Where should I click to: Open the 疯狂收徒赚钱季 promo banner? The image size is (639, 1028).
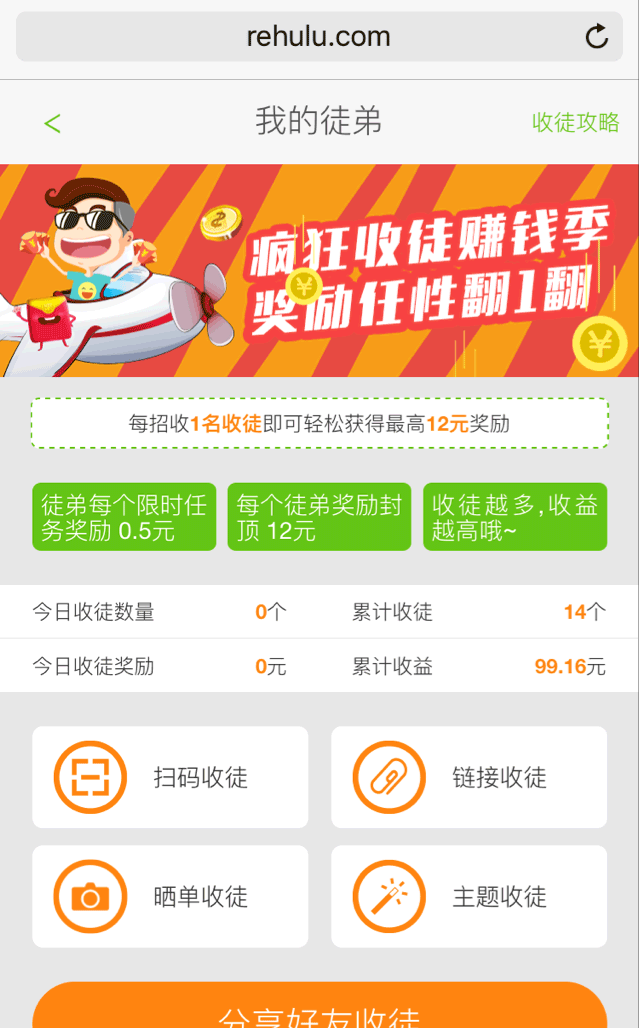(319, 270)
